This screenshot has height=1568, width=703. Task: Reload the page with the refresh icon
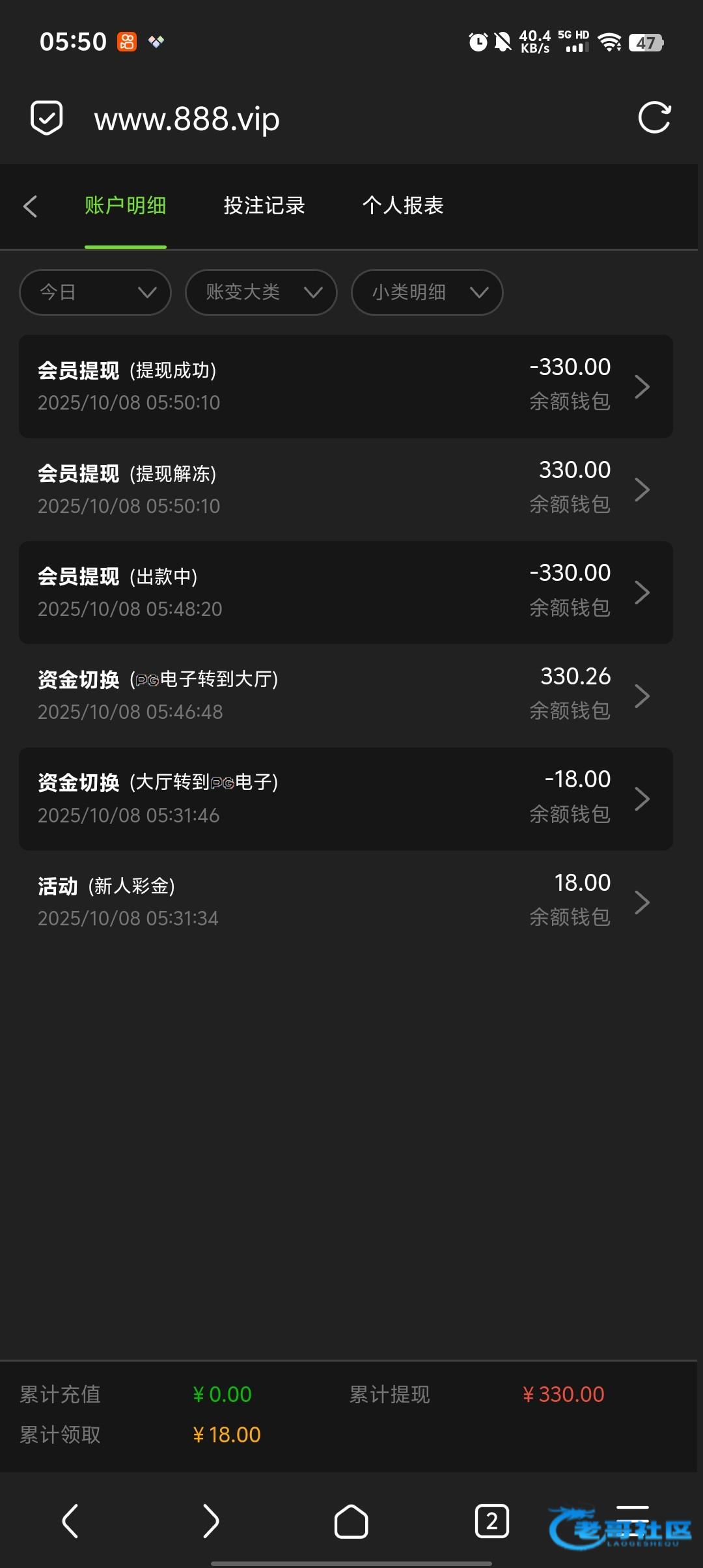point(654,118)
